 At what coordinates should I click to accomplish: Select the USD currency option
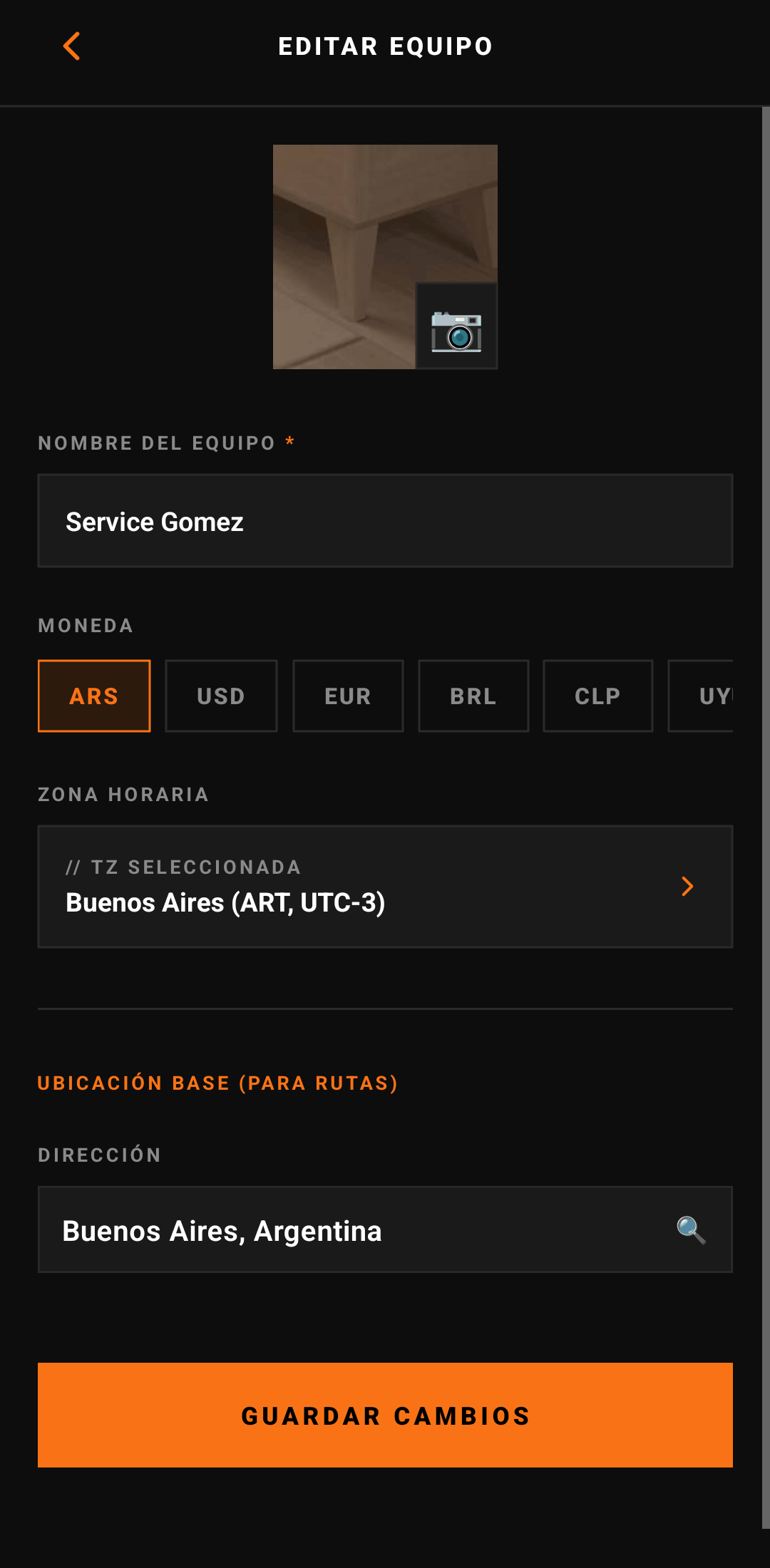click(x=221, y=696)
